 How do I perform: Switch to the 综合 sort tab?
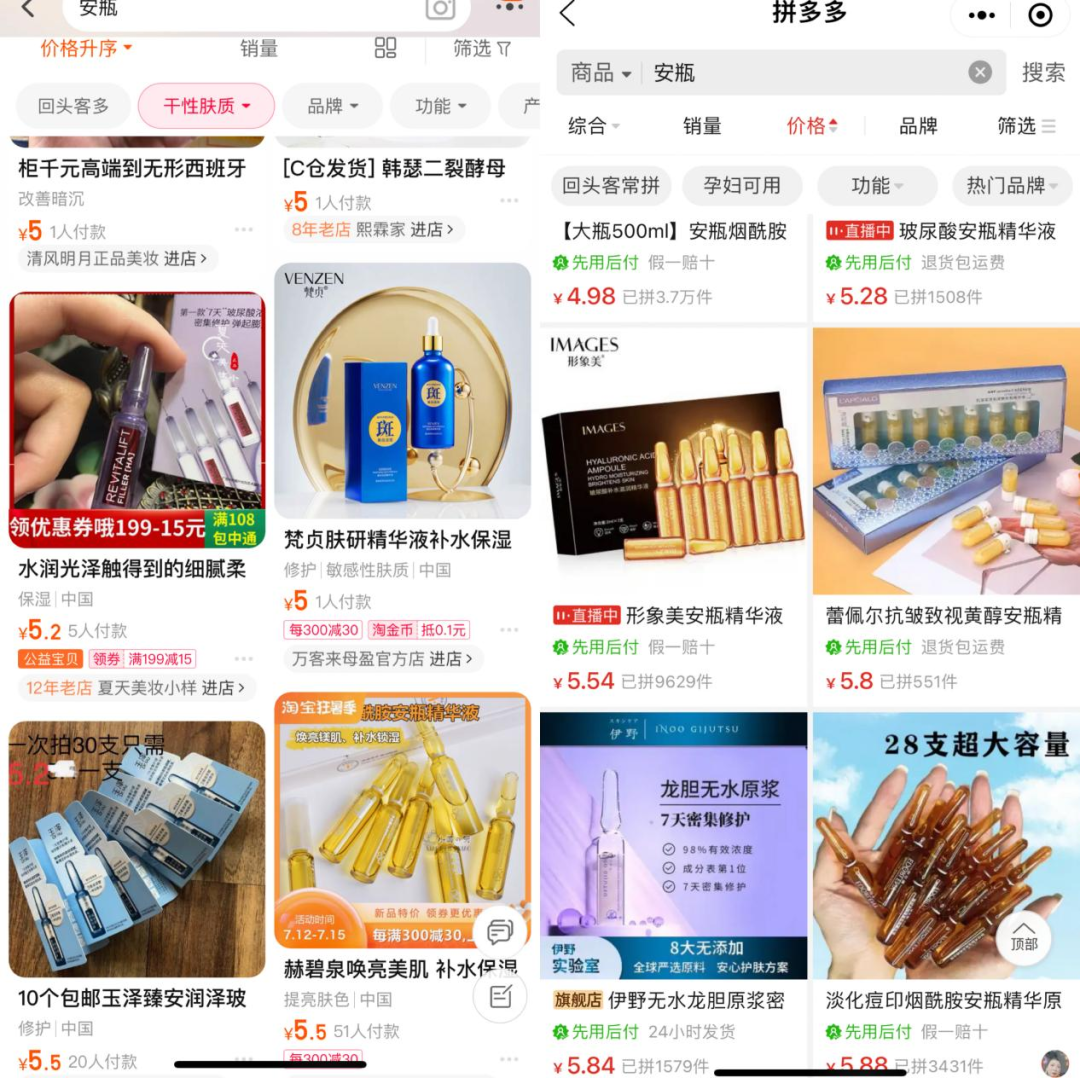593,126
